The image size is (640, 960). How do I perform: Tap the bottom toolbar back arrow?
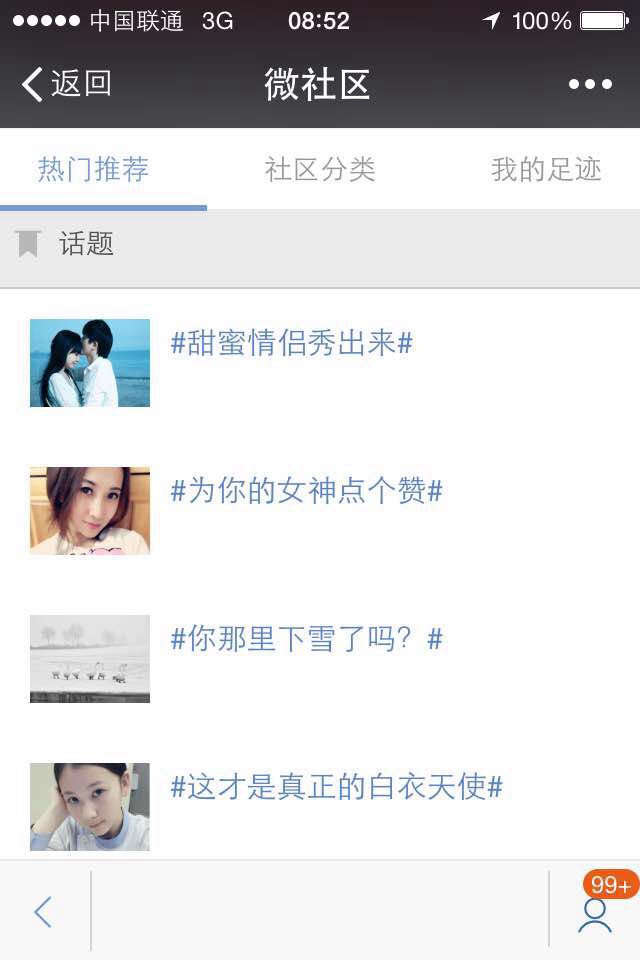(x=43, y=911)
